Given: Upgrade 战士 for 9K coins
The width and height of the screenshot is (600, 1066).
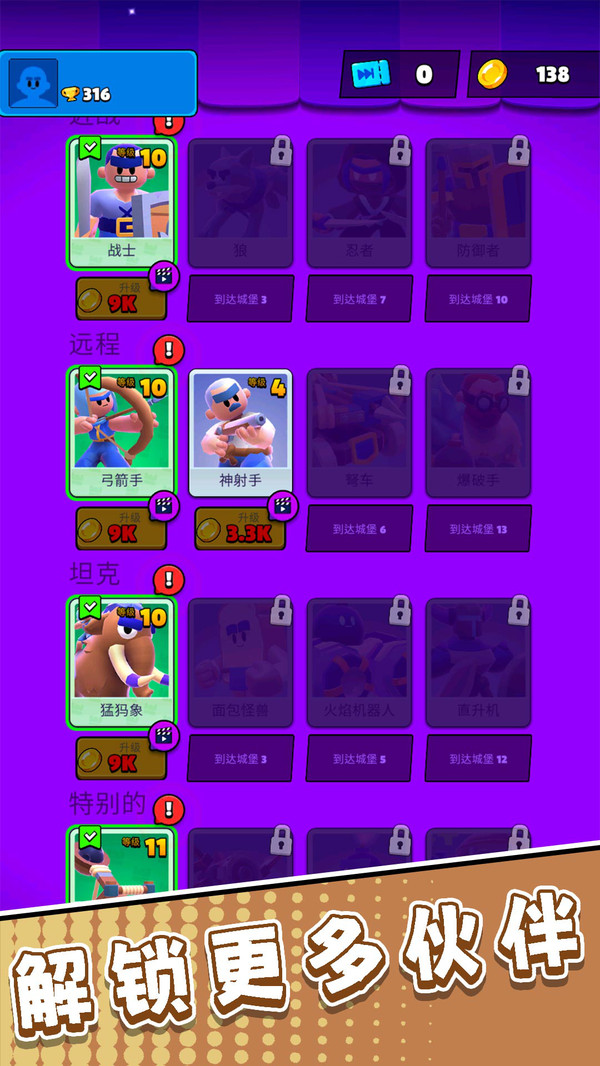Looking at the screenshot, I should click(121, 298).
